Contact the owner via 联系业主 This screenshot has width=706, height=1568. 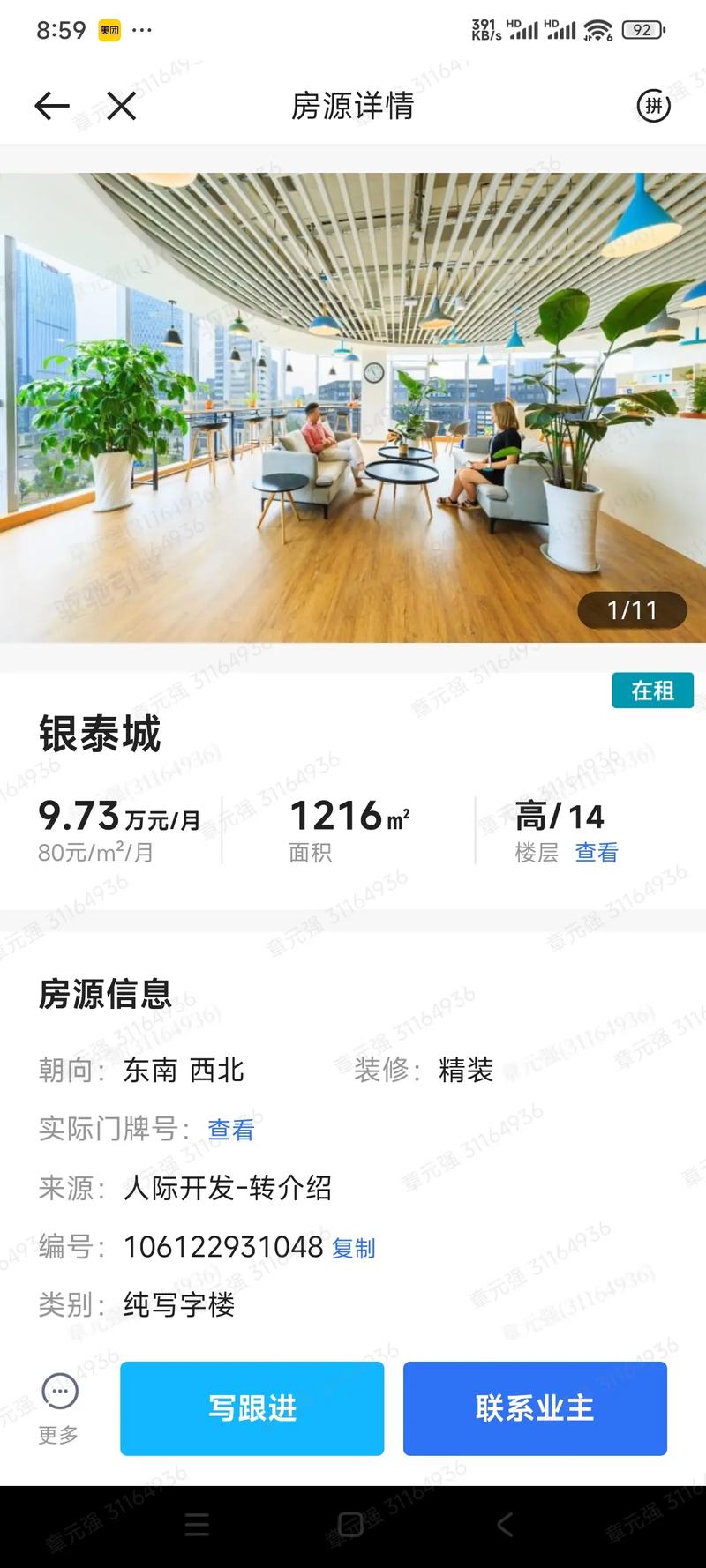[x=535, y=1408]
